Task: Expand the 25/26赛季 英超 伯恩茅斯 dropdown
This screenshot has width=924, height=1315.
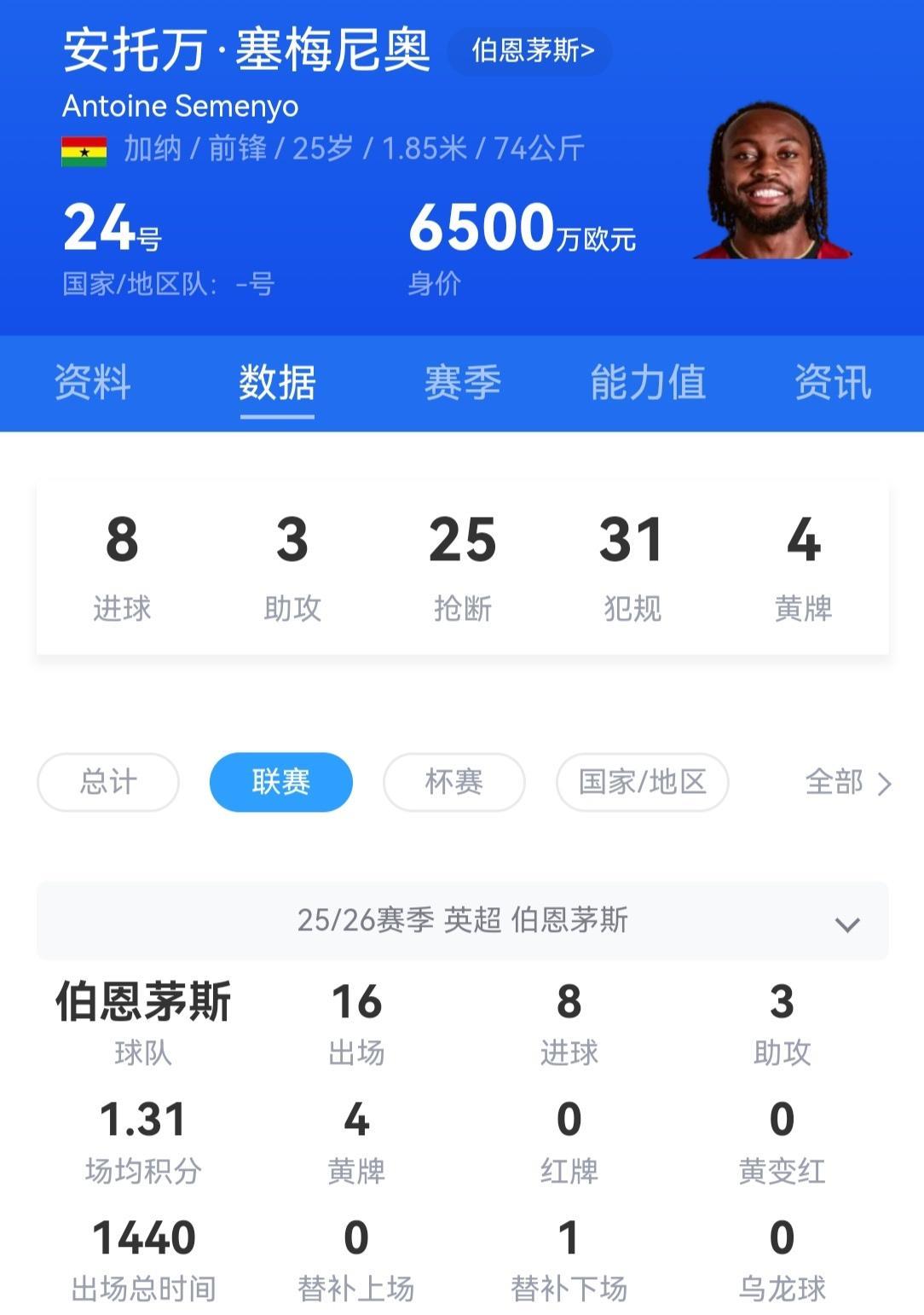Action: coord(463,921)
